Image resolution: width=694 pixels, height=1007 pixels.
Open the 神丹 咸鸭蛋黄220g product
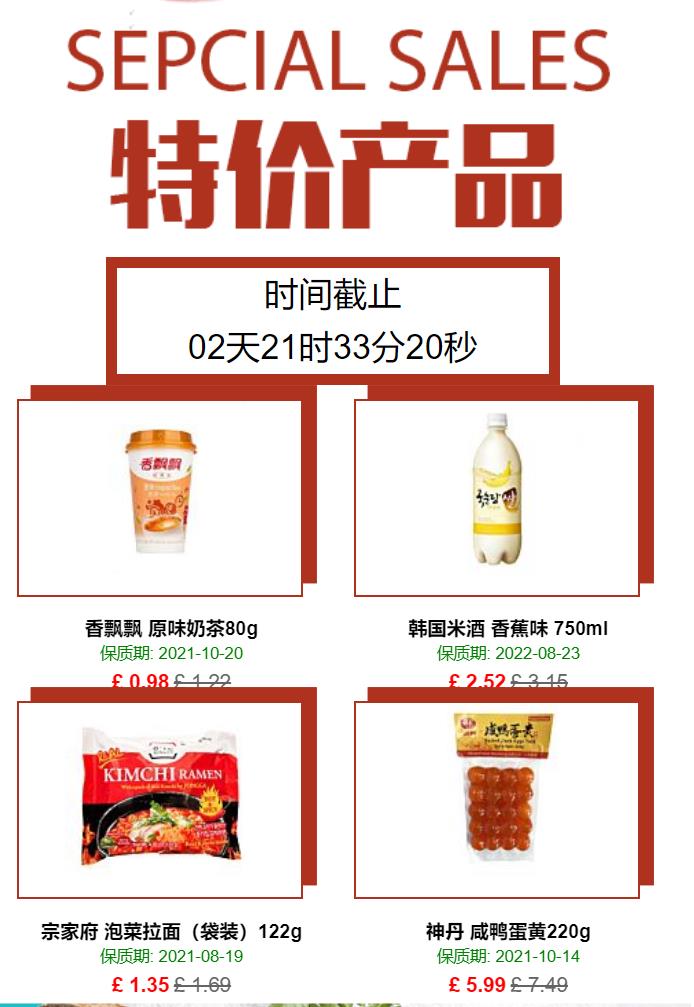click(x=497, y=798)
